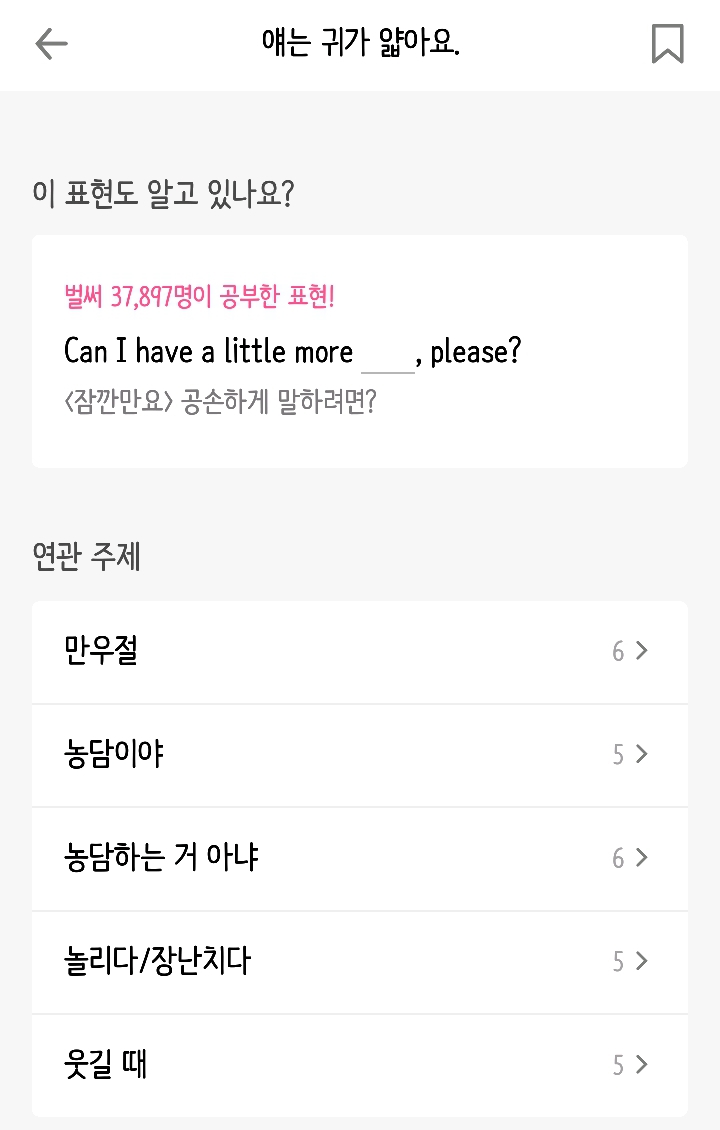Select the 농담하는 거 아냐 topic
This screenshot has height=1130, width=720.
[x=359, y=858]
